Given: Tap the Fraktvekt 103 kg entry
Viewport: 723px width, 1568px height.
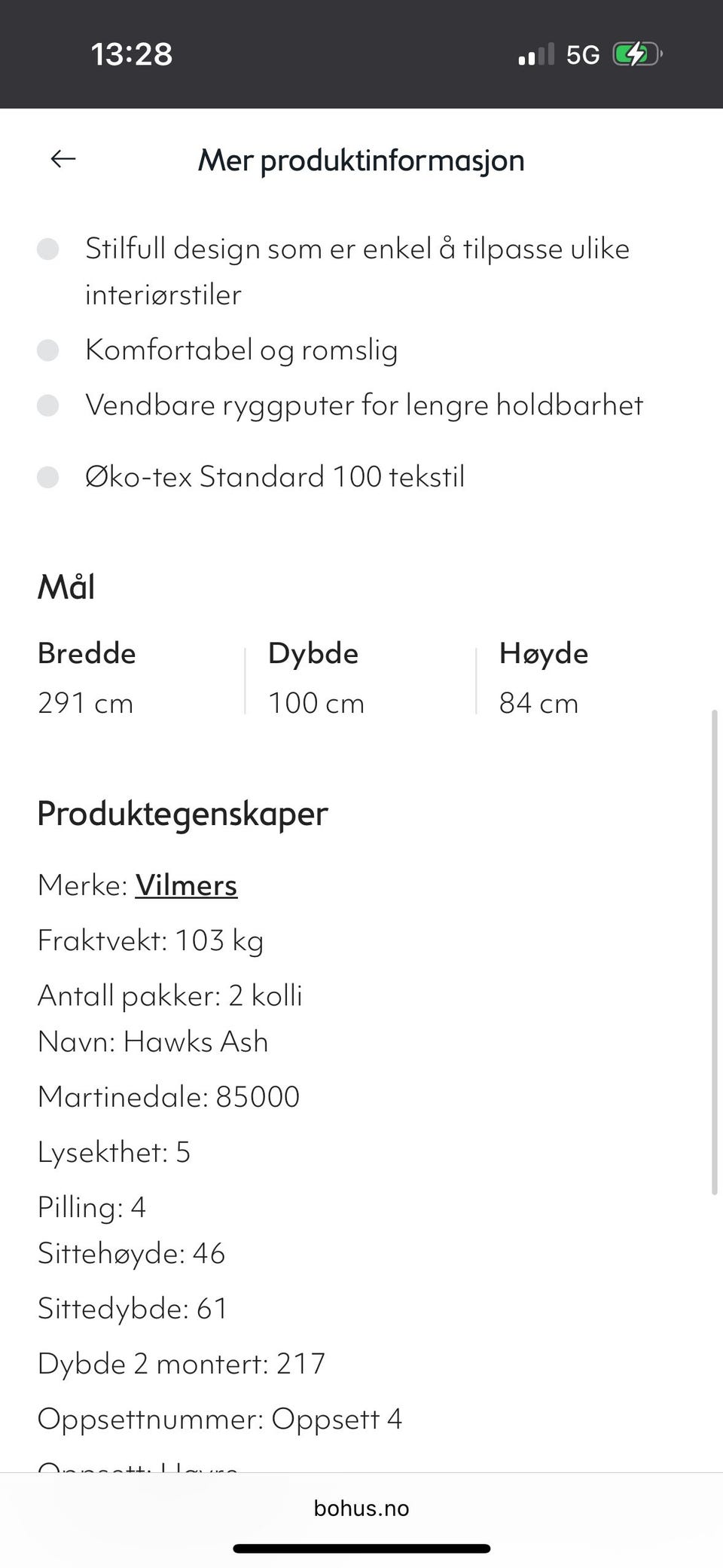Looking at the screenshot, I should click(x=151, y=940).
